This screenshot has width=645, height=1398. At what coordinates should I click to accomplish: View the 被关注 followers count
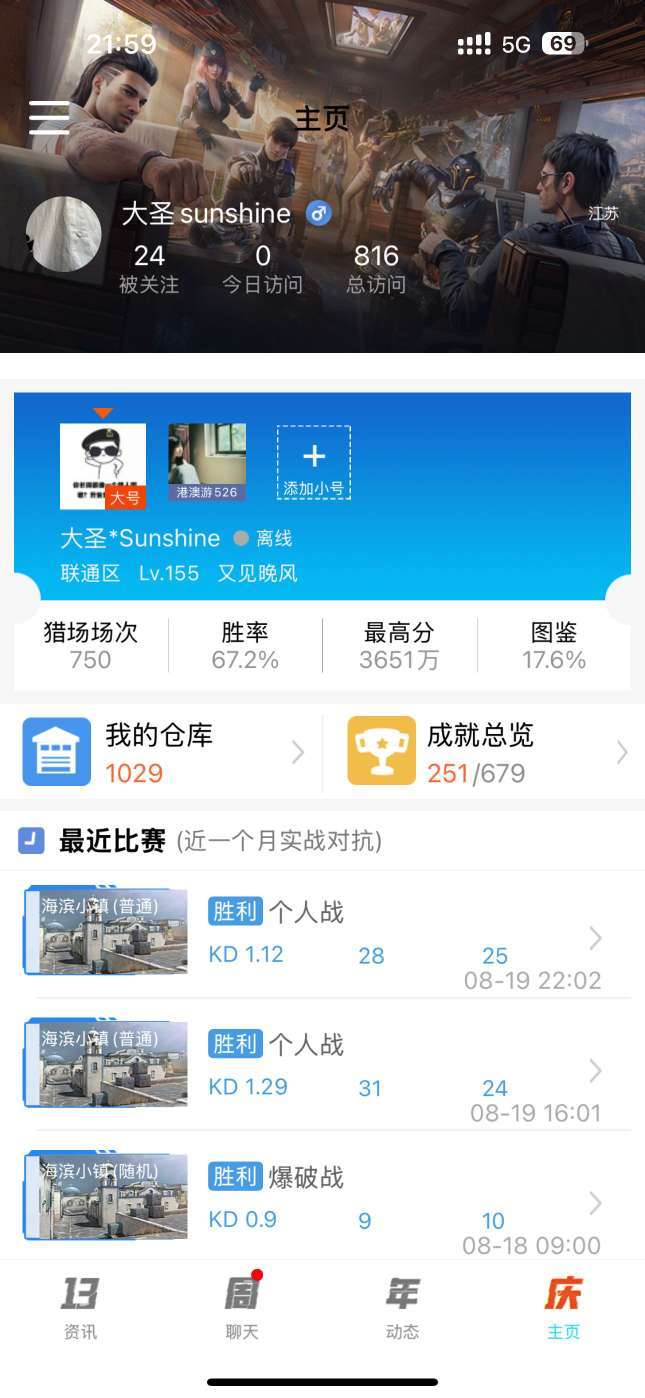[149, 269]
